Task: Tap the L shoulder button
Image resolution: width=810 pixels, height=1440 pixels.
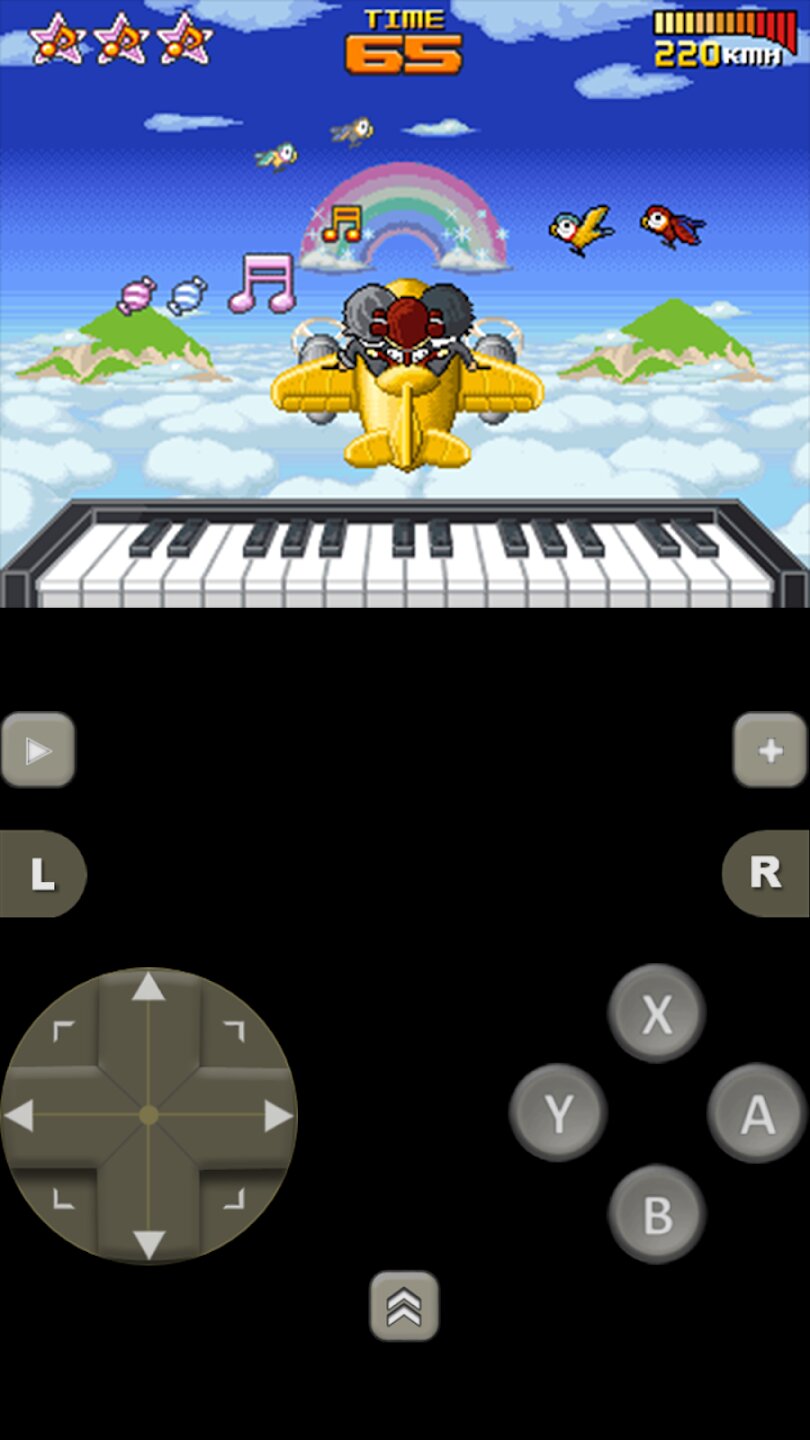Action: pos(42,874)
